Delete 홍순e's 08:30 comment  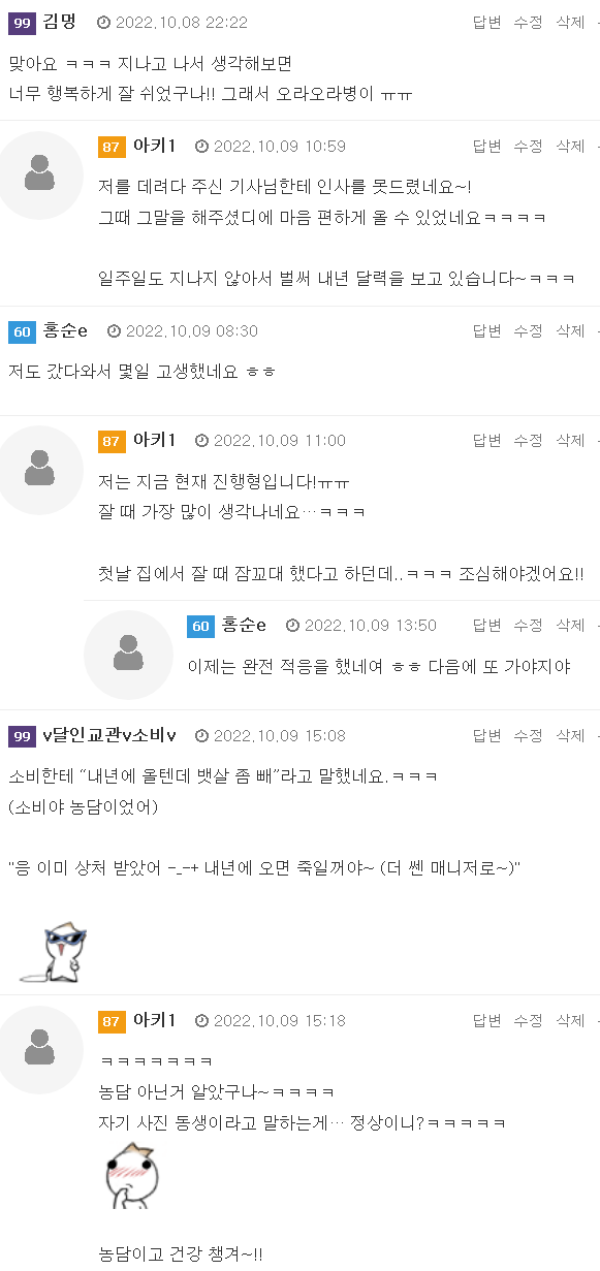[570, 331]
